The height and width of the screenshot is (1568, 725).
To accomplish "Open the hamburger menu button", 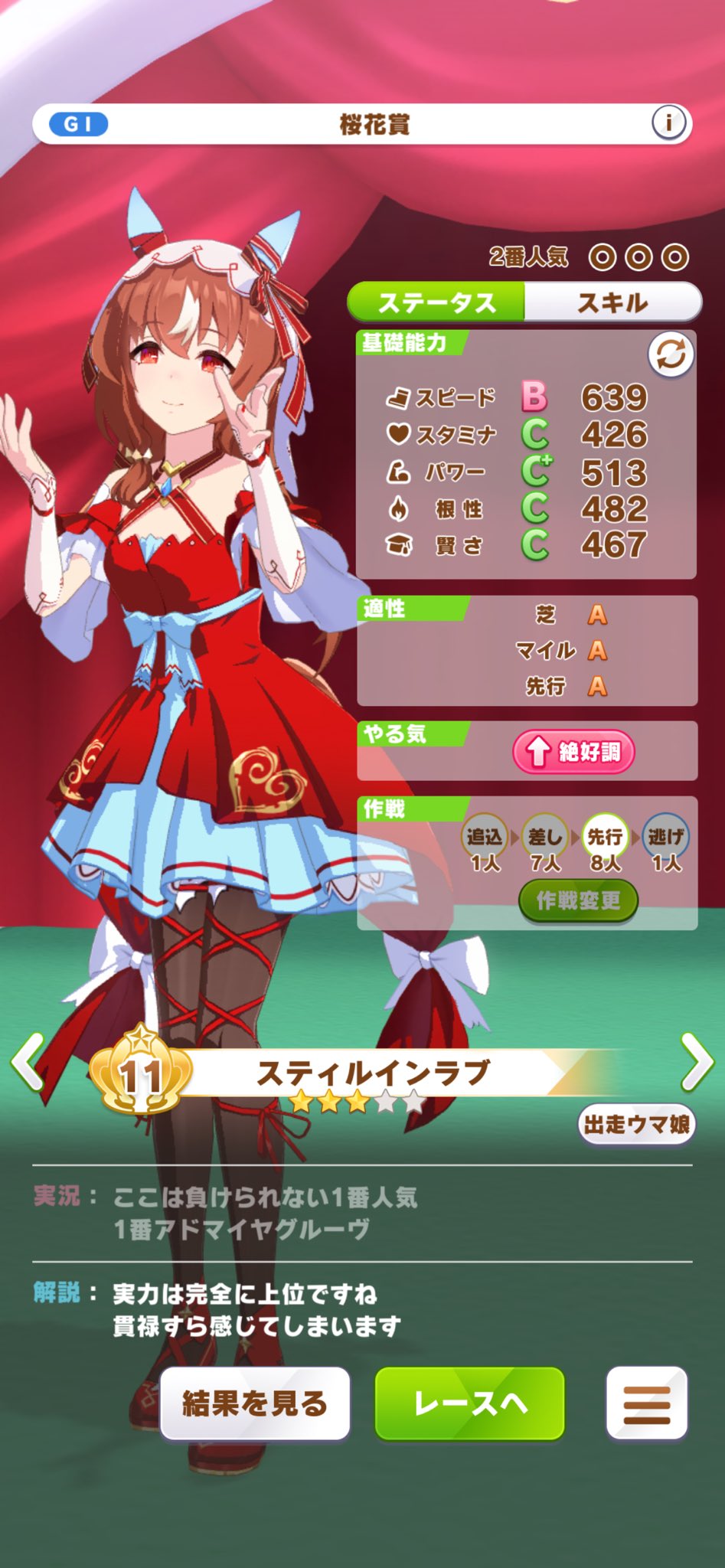I will [646, 1403].
